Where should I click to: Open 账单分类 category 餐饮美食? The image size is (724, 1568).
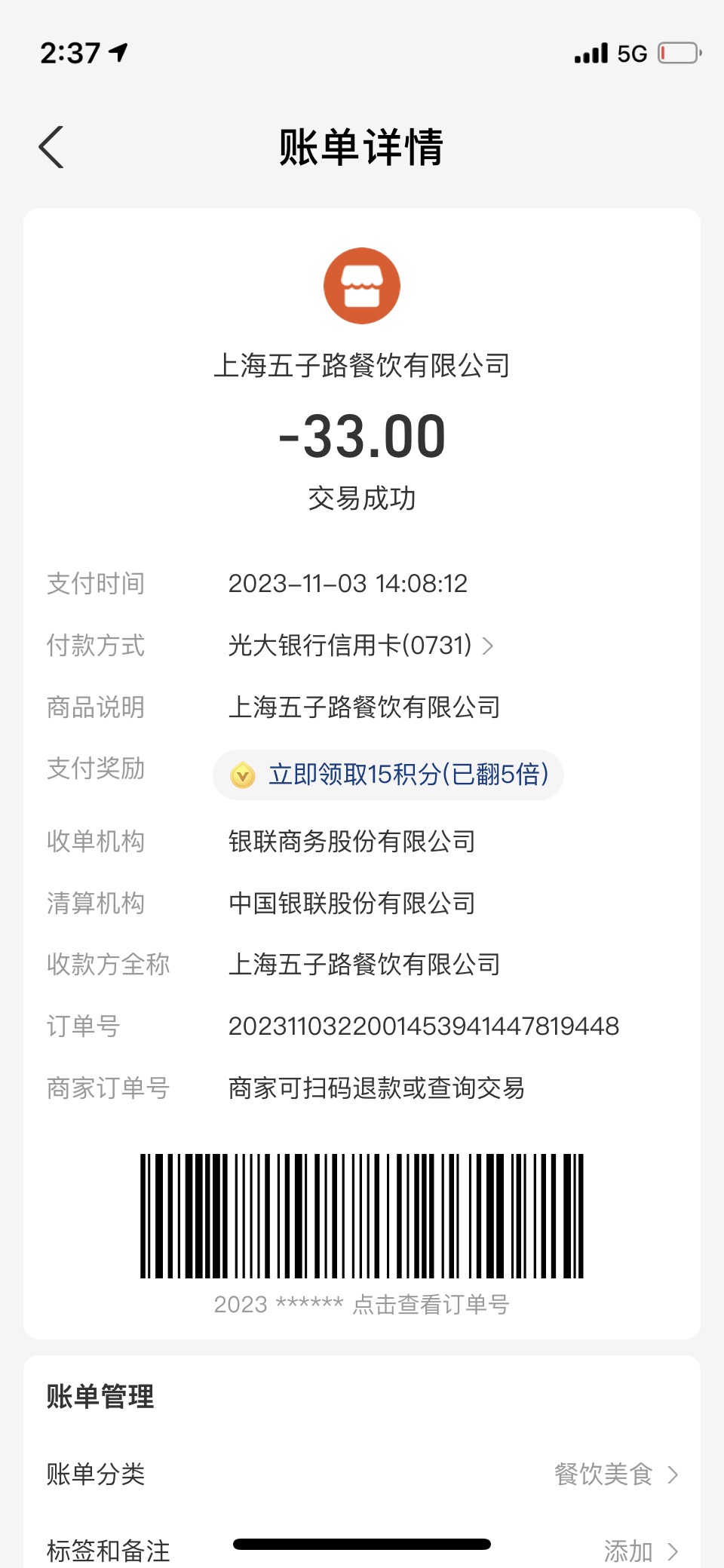[x=362, y=1474]
